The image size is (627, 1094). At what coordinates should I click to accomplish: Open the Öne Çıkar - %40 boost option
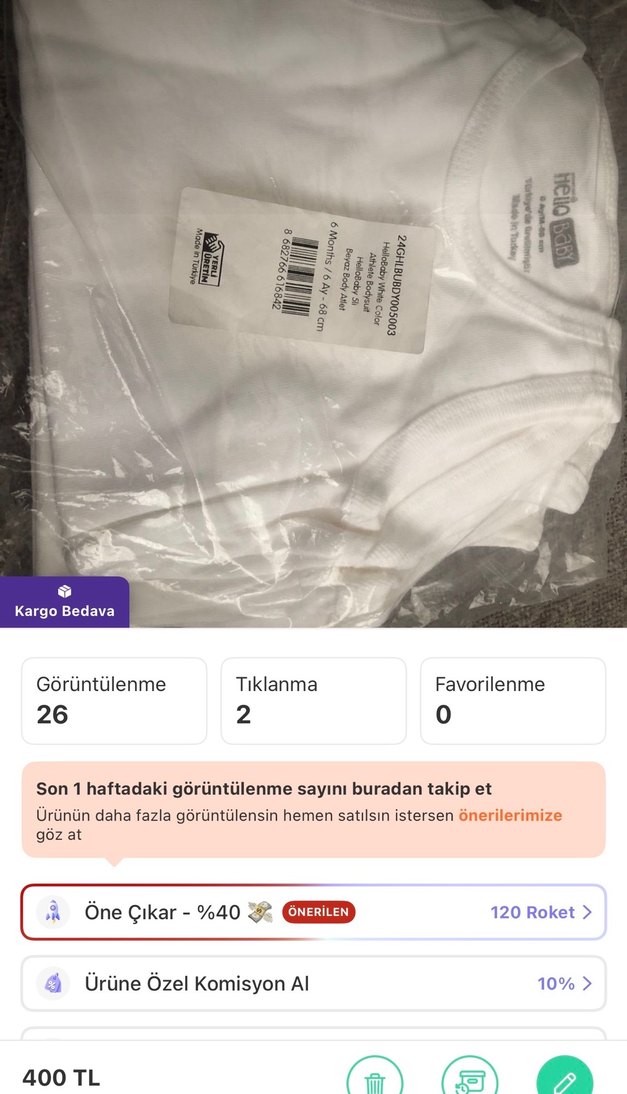coord(313,912)
